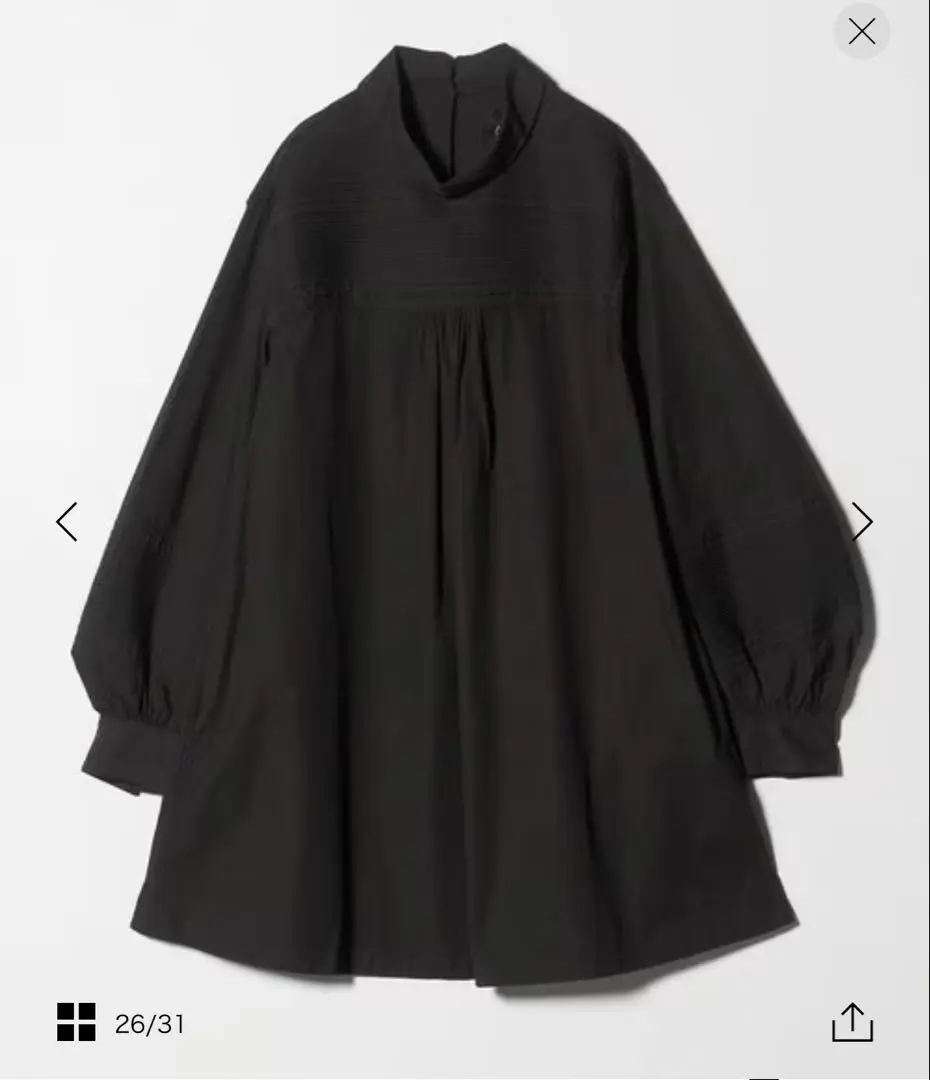This screenshot has height=1080, width=930.
Task: Close the full-screen image viewer
Action: coord(861,31)
